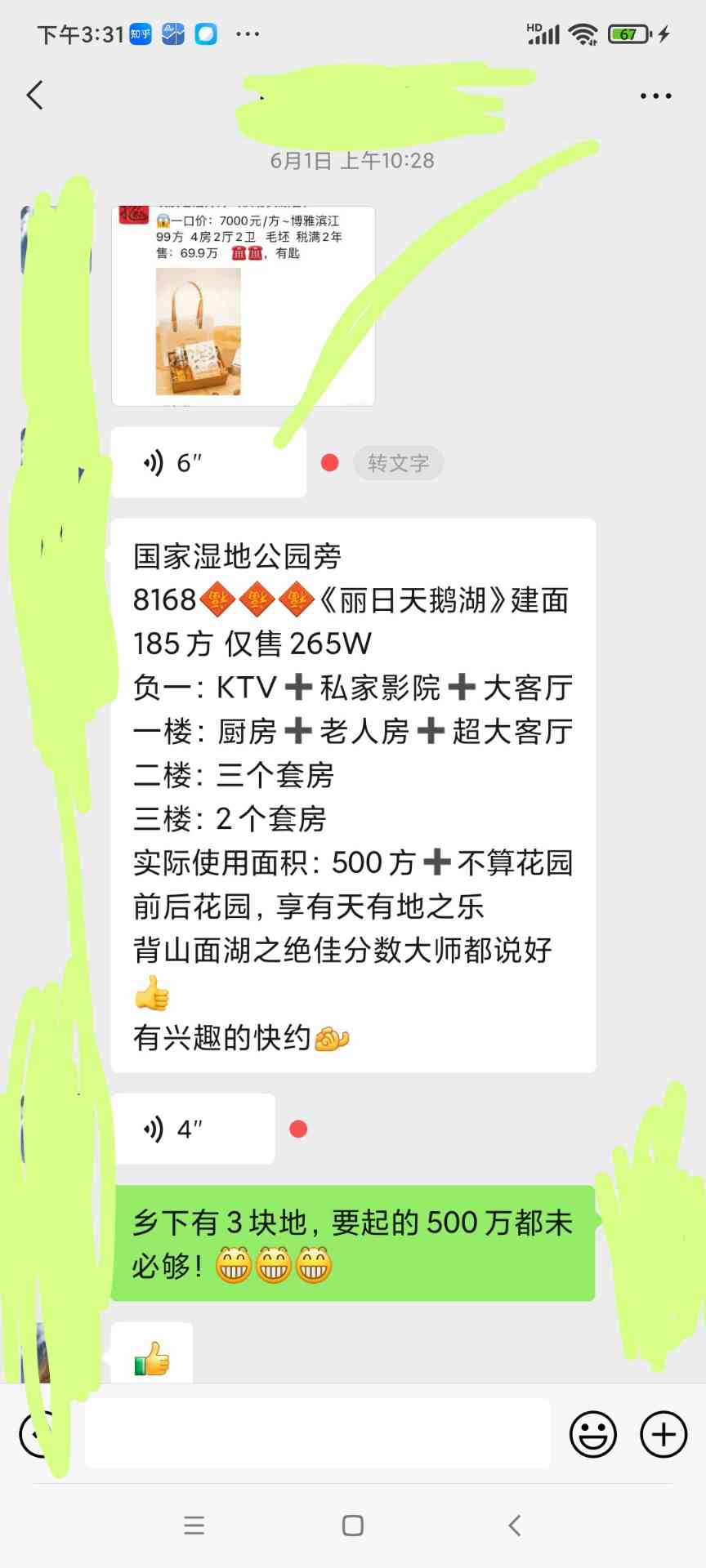Convert voice message with 转文字 button
Screen dimensions: 706x1568
click(398, 463)
